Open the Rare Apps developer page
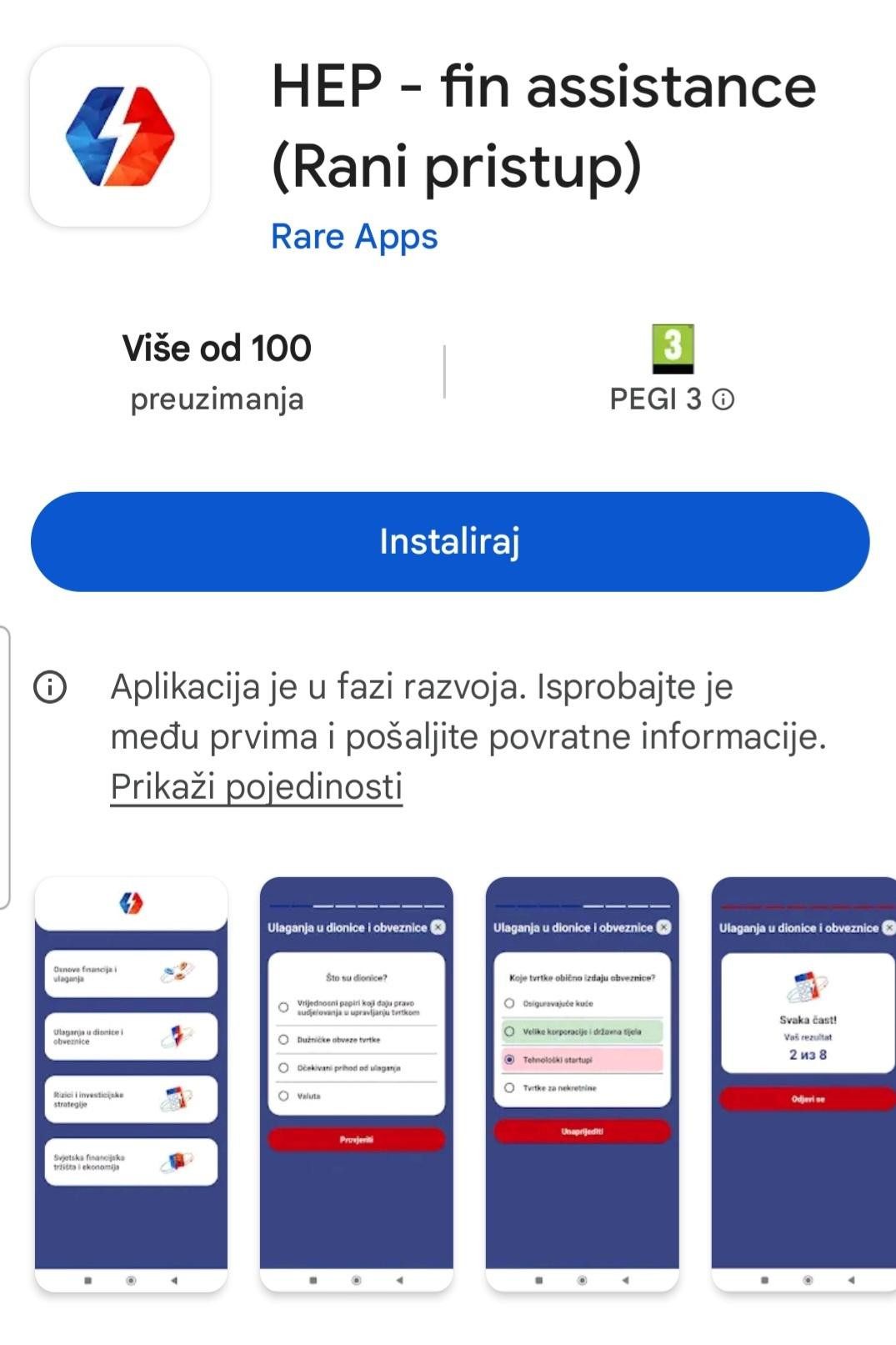This screenshot has height=1345, width=896. pyautogui.click(x=353, y=237)
